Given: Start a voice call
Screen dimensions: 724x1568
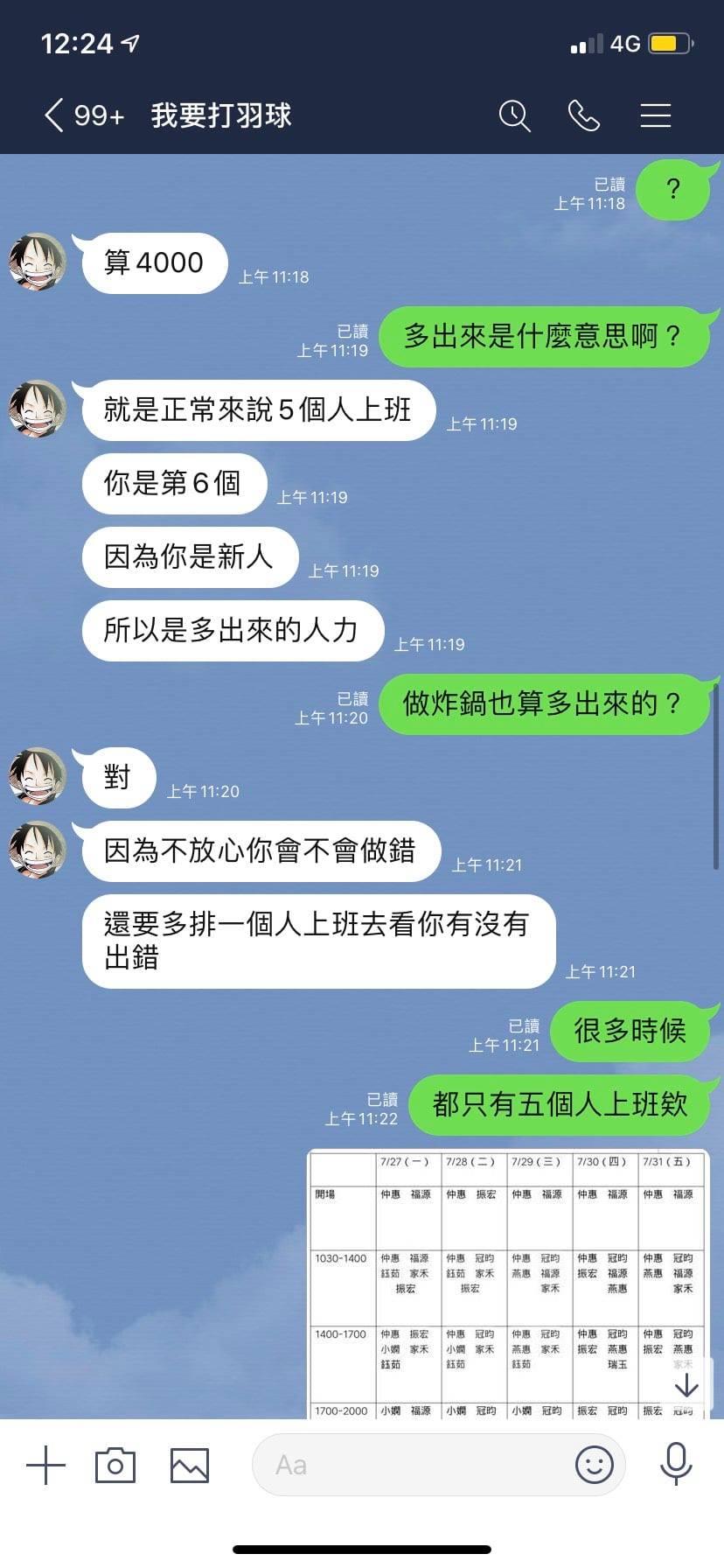Looking at the screenshot, I should (x=584, y=115).
